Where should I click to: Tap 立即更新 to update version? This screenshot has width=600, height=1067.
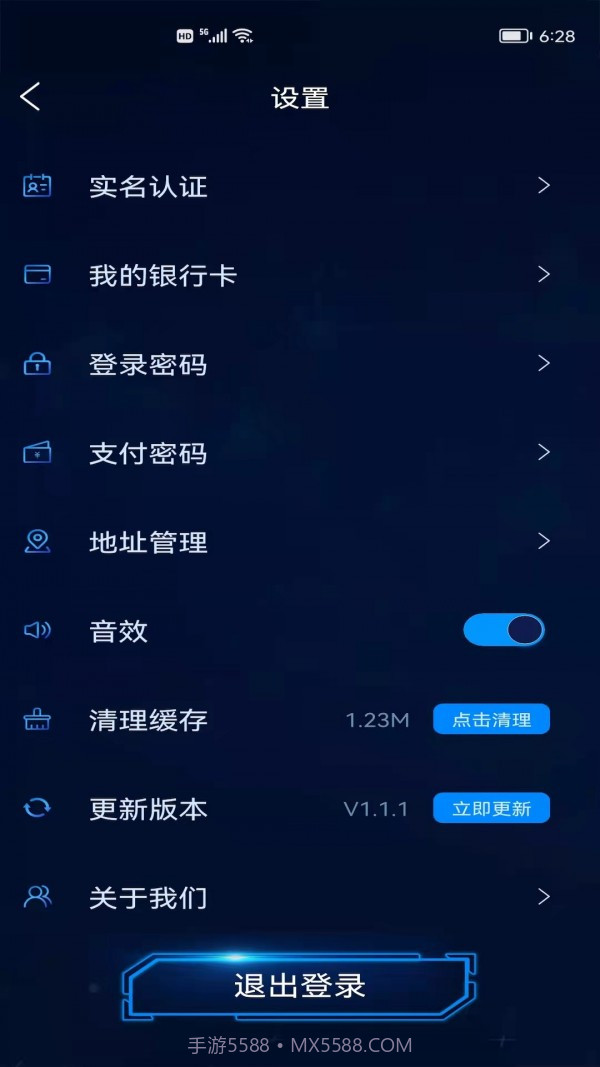pyautogui.click(x=491, y=808)
